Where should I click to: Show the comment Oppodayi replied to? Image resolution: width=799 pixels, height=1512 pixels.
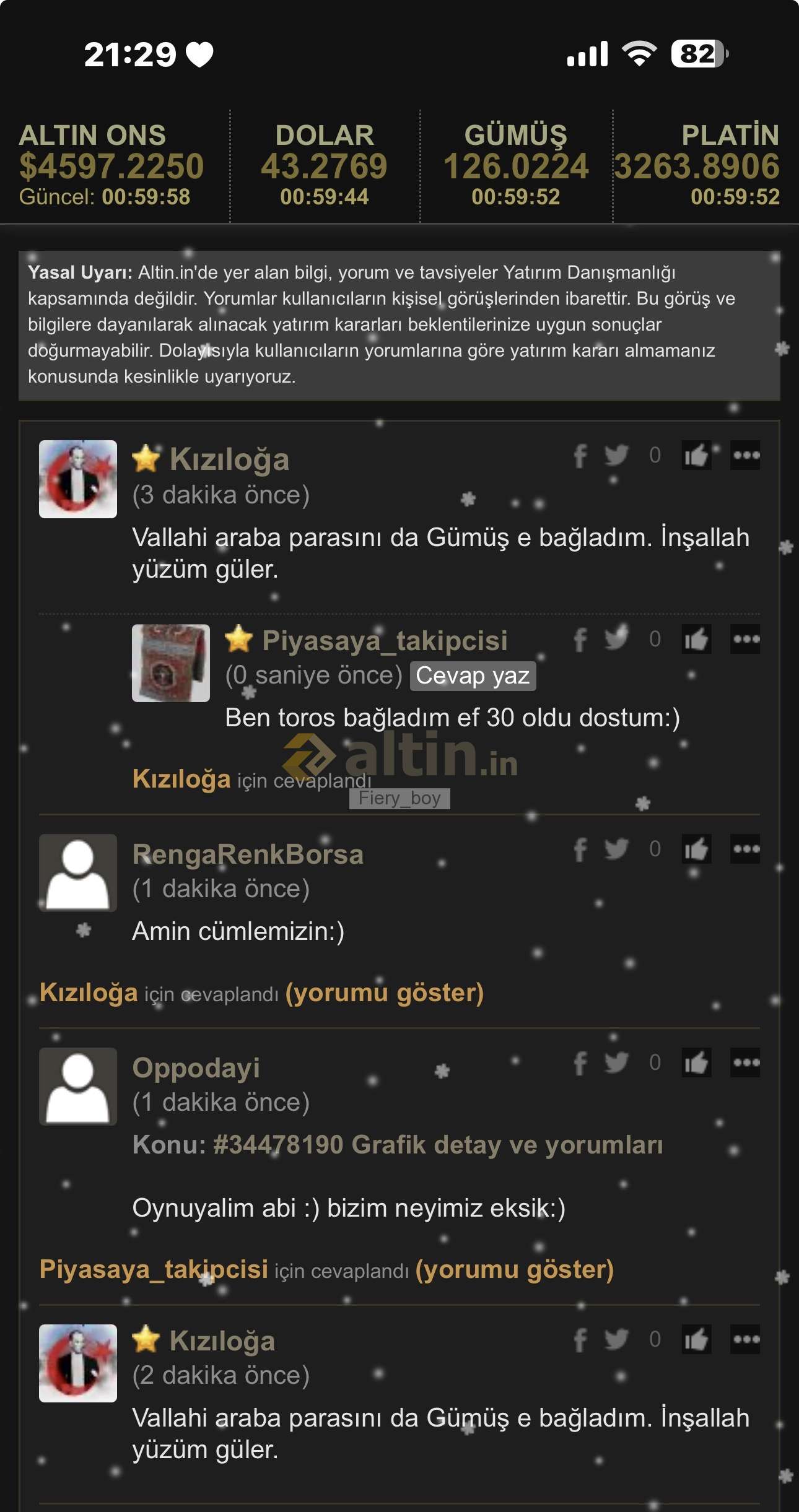coord(514,1269)
